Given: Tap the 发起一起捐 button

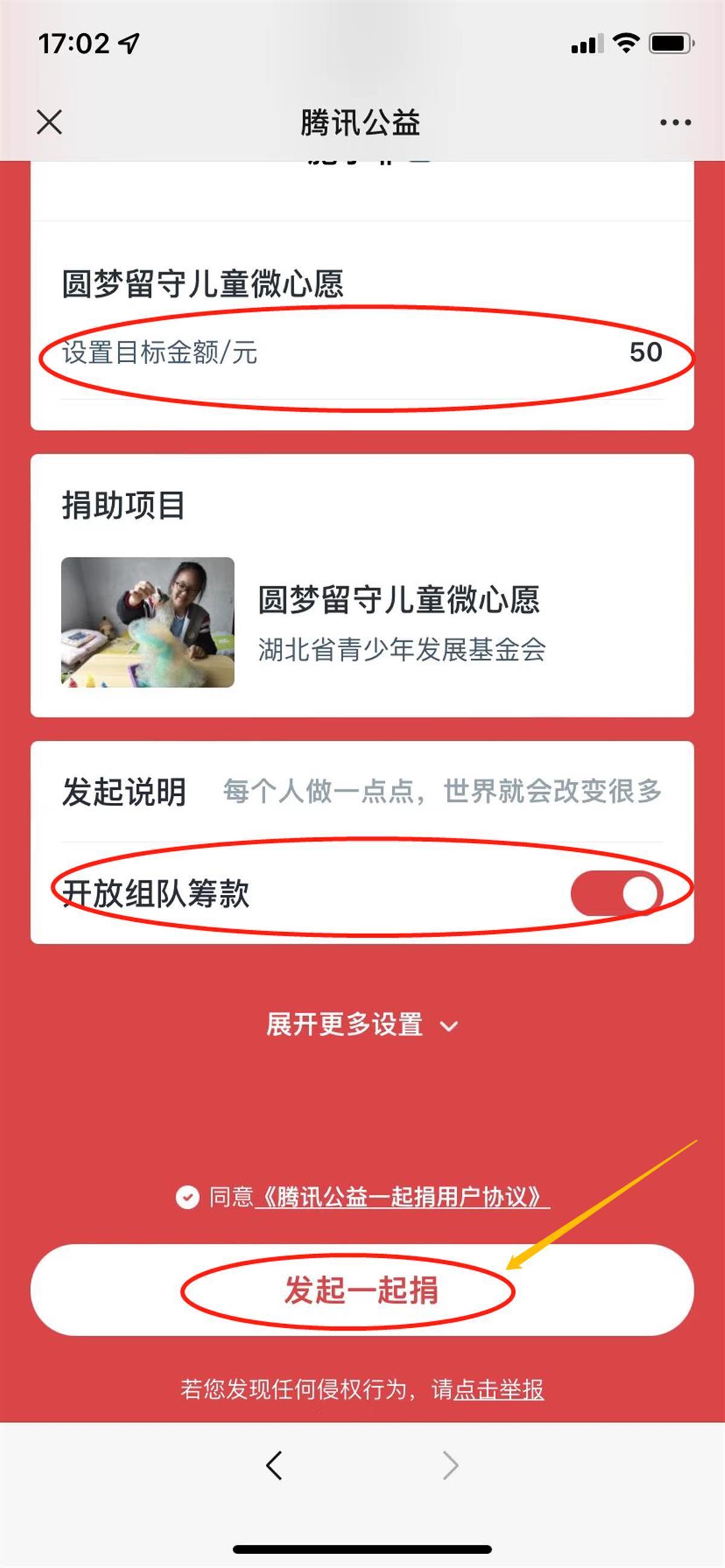Looking at the screenshot, I should pos(362,1290).
